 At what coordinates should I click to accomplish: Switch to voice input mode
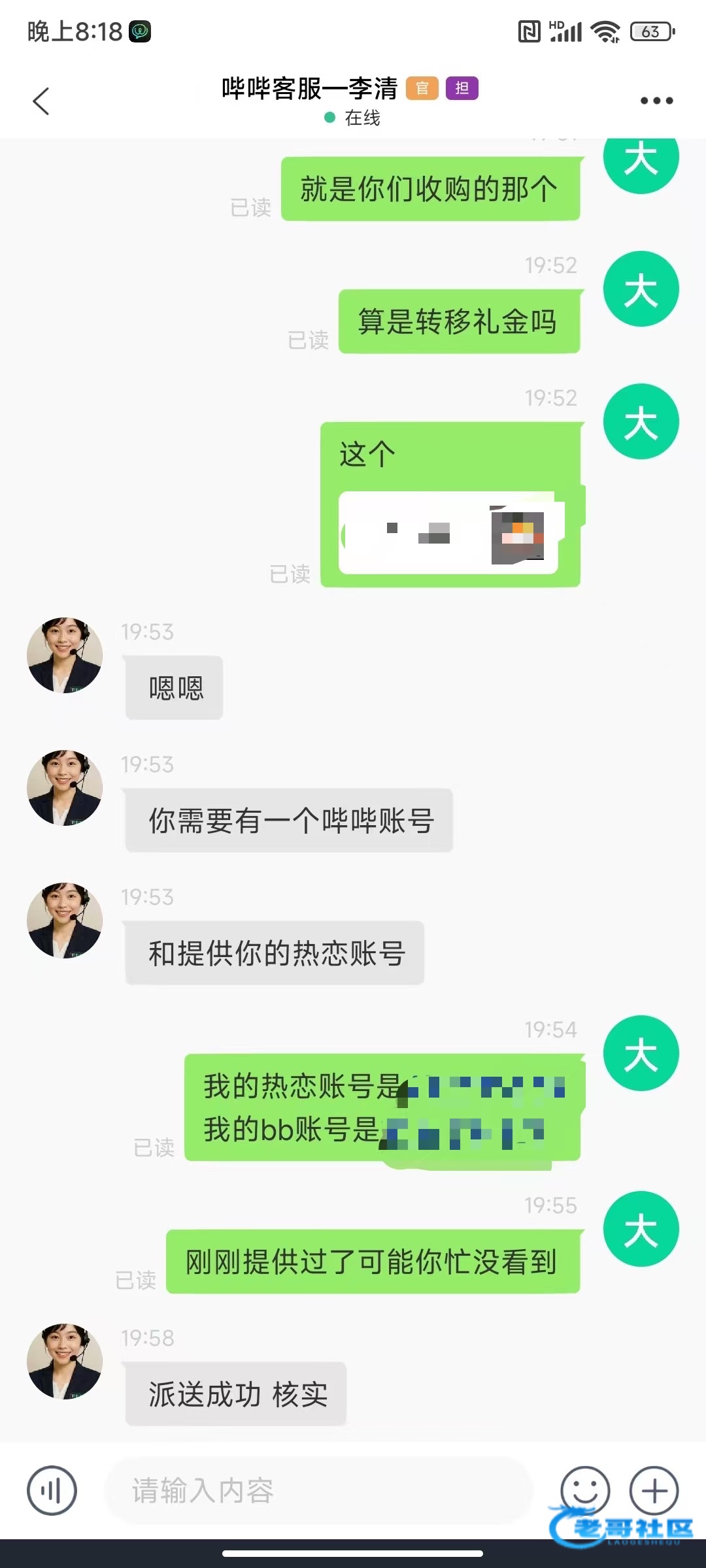[52, 1491]
